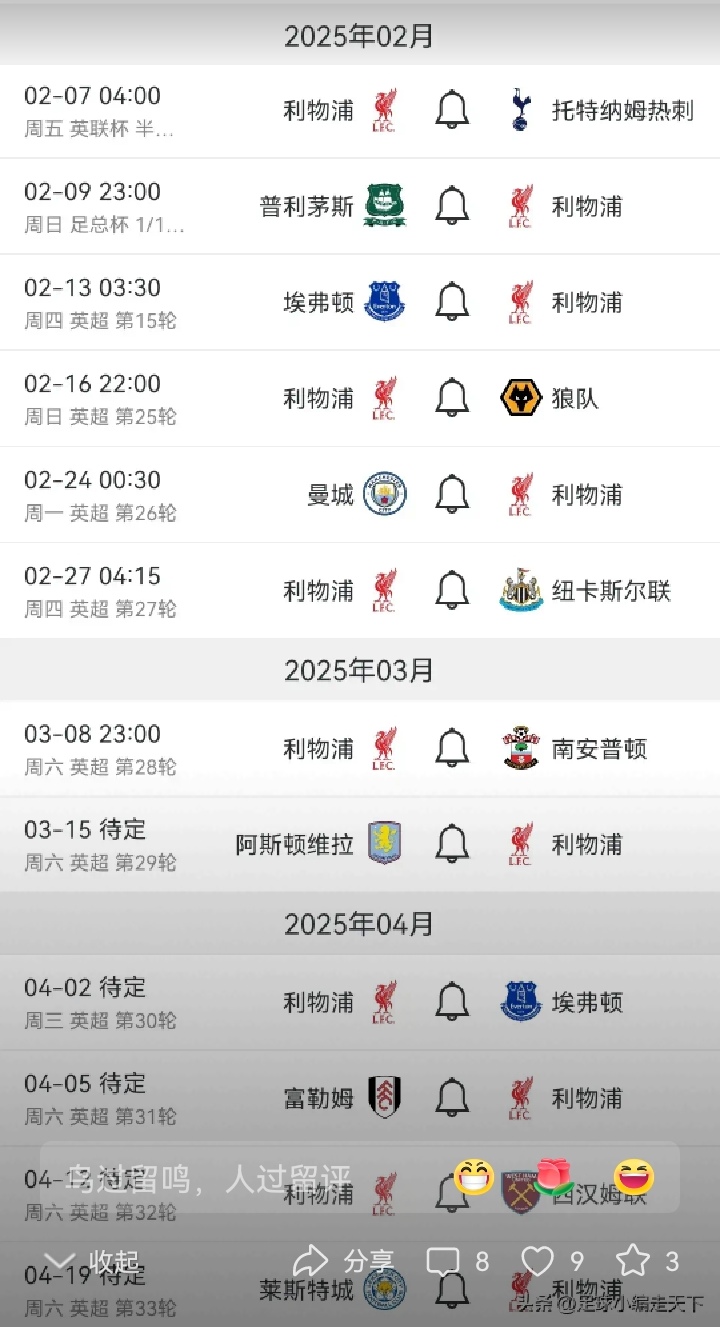Enable reminder bell for Man City vs Liverpool
This screenshot has height=1327, width=720.
pos(451,493)
